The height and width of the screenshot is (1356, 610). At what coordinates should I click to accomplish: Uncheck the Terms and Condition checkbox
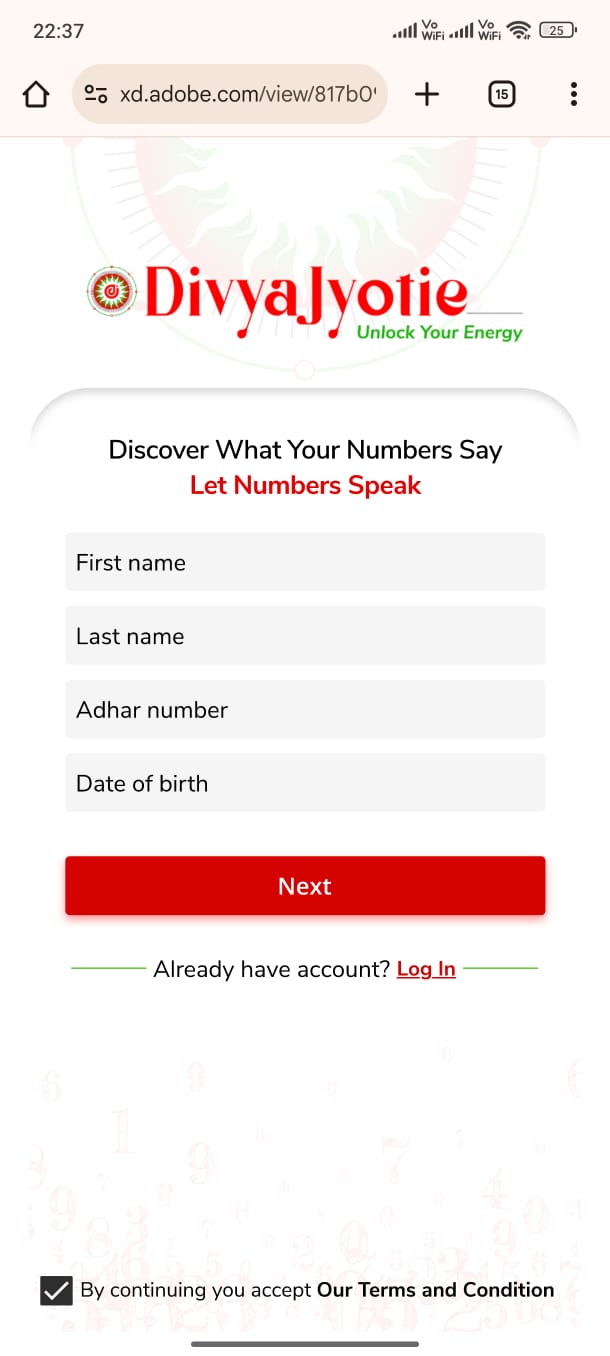pos(56,1290)
